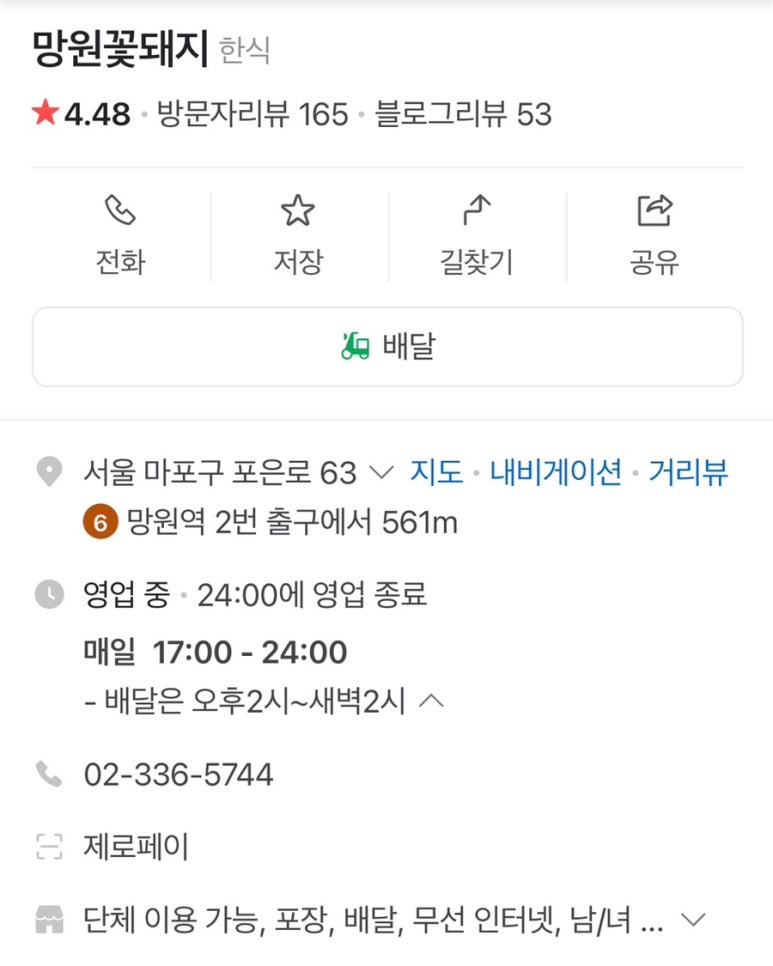Open 거리뷰 street view link
The image size is (773, 966).
pos(688,472)
